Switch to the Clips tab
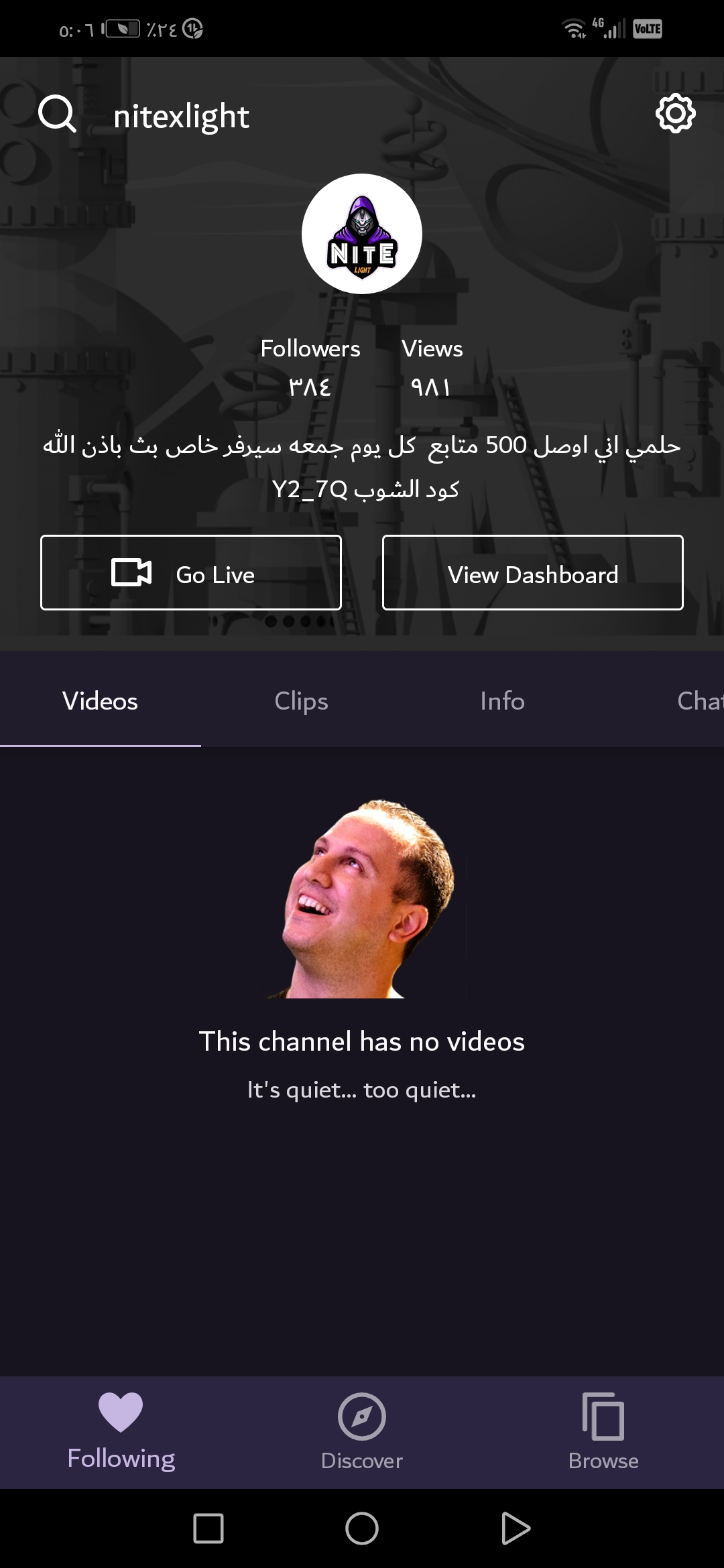Image resolution: width=724 pixels, height=1568 pixels. [x=301, y=701]
